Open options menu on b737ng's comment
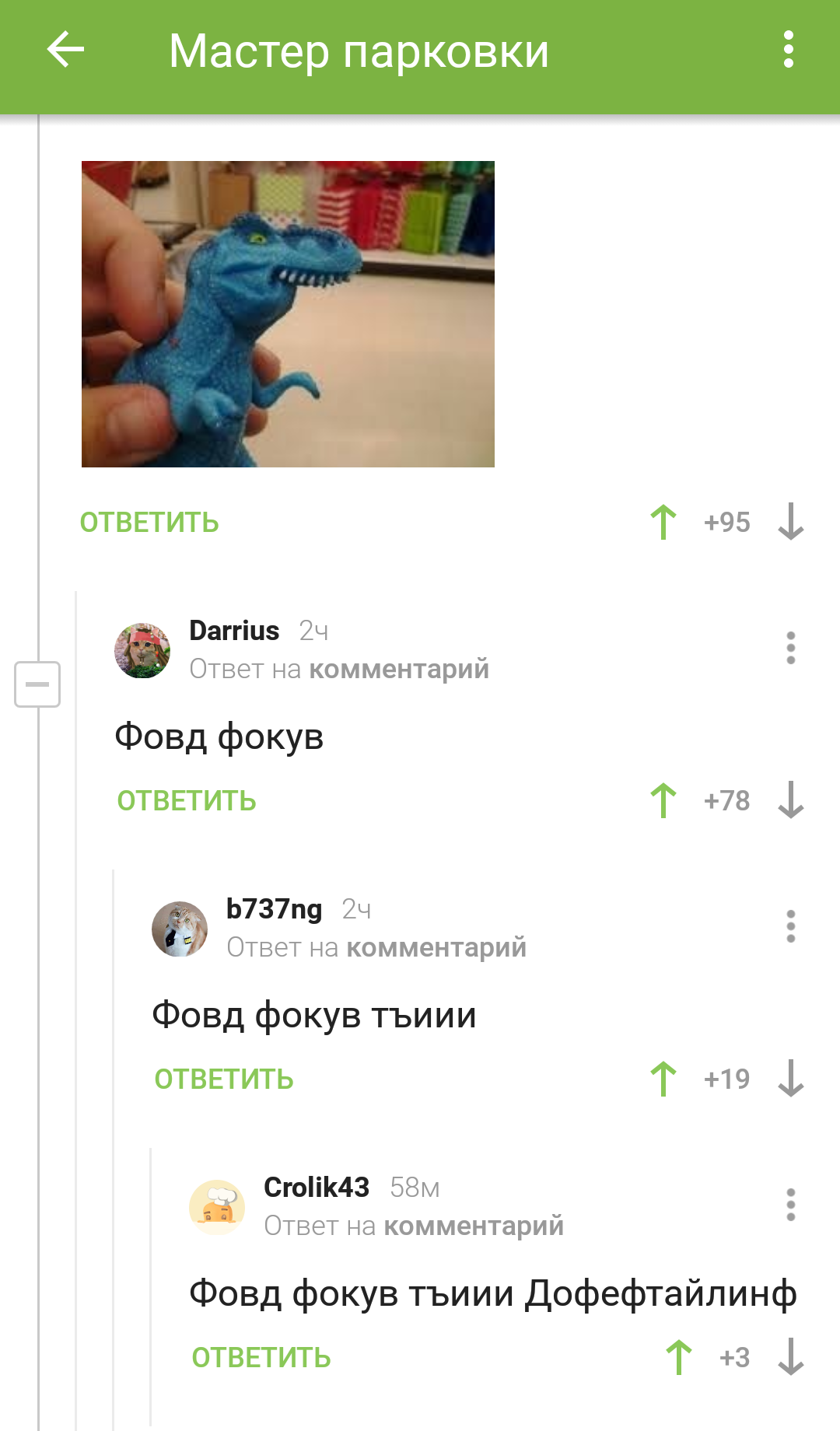The width and height of the screenshot is (840, 1431). (790, 926)
